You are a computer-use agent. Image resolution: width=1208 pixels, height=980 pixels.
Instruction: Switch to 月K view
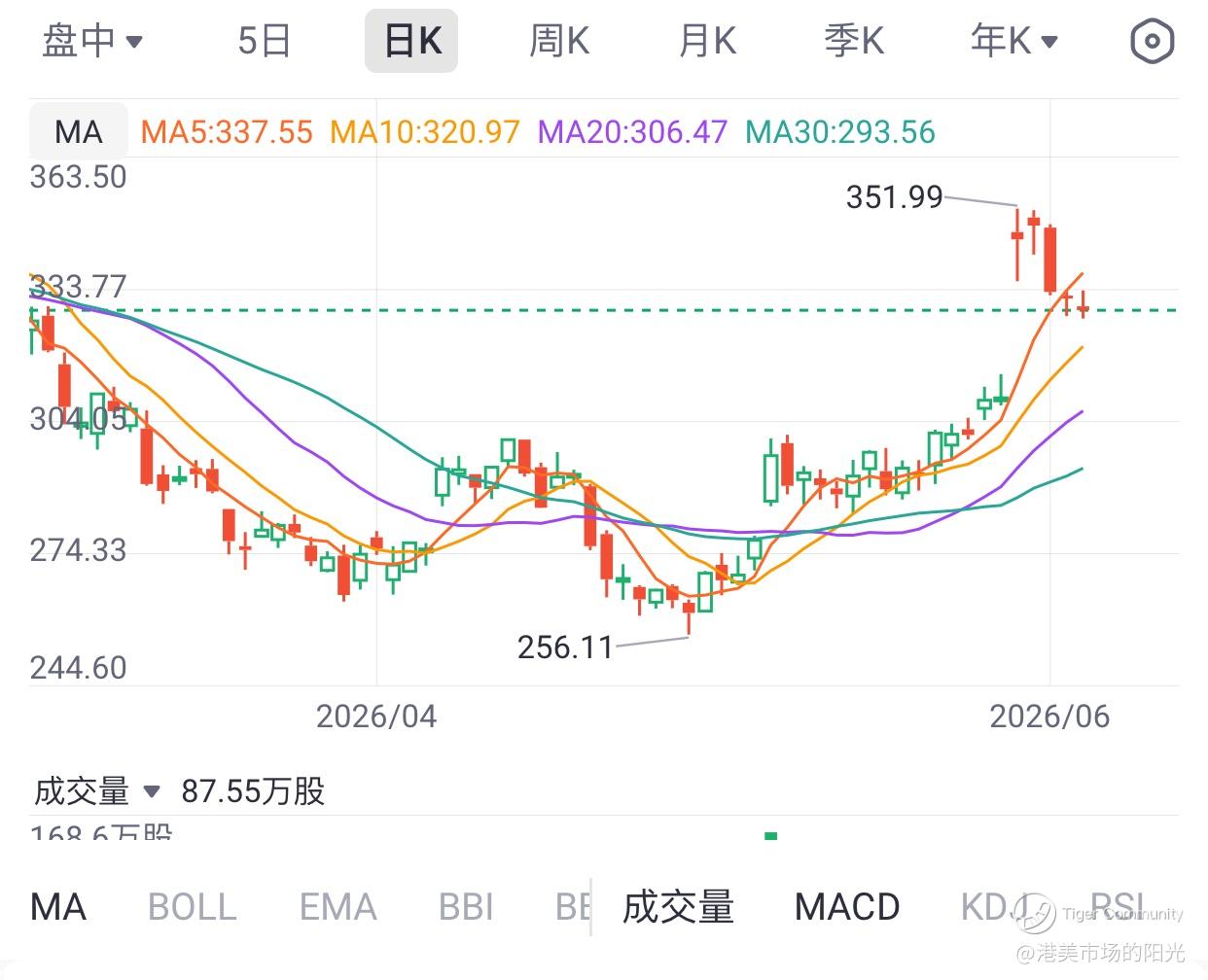(707, 41)
